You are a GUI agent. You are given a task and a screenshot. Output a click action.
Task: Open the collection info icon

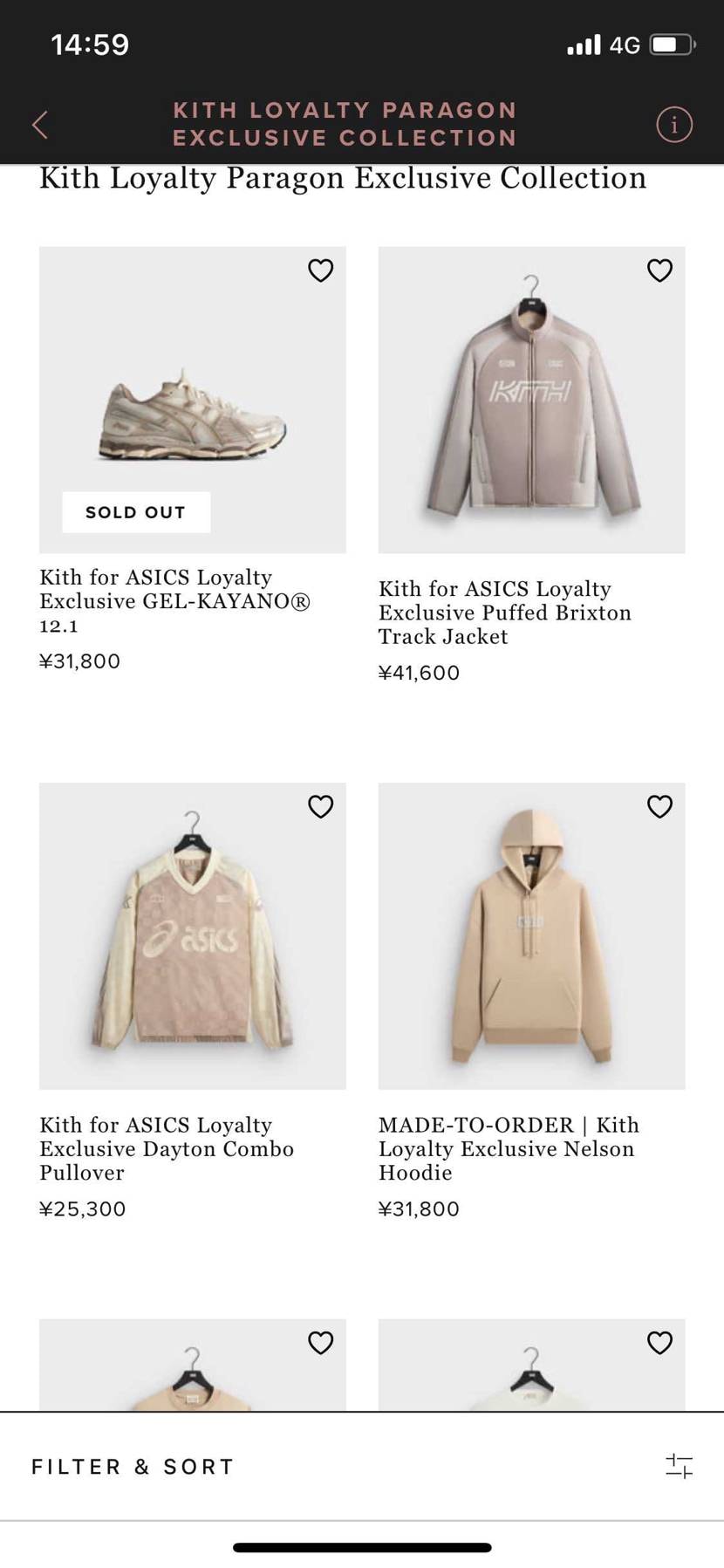point(673,125)
